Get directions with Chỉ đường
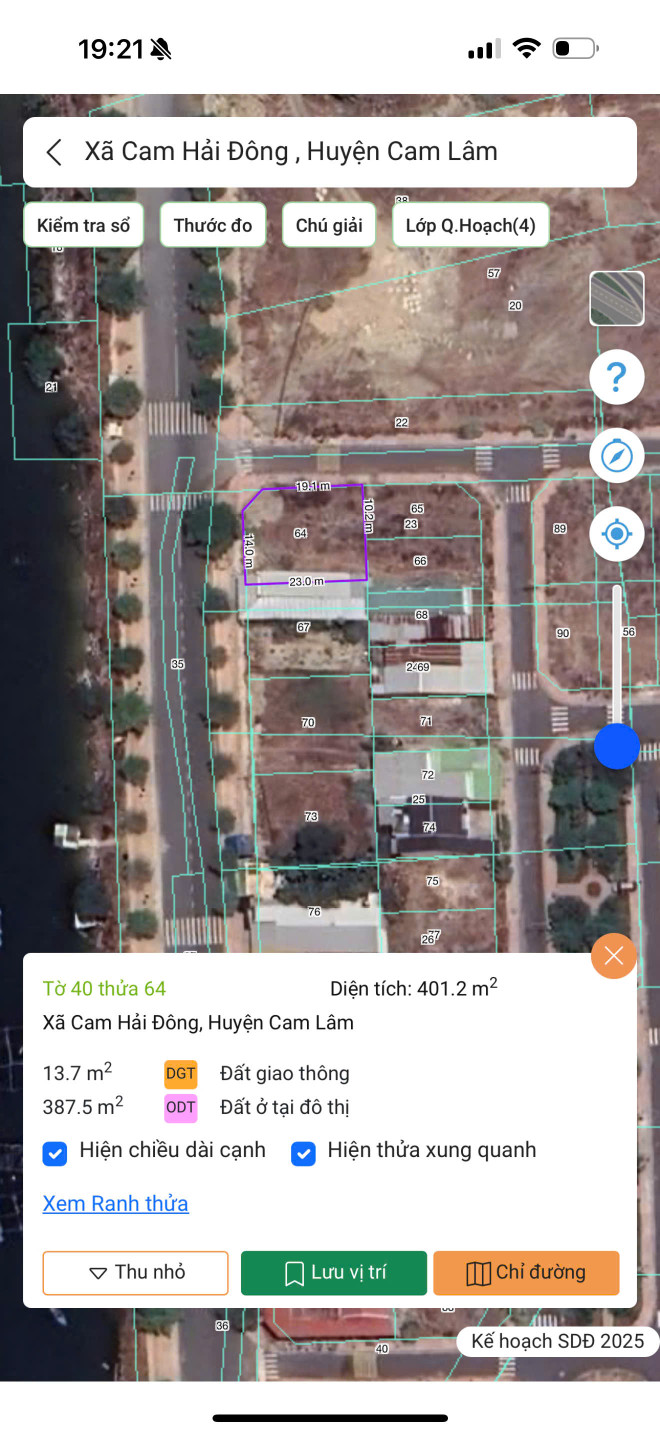Screen dimensions: 660x1434 click(526, 1273)
